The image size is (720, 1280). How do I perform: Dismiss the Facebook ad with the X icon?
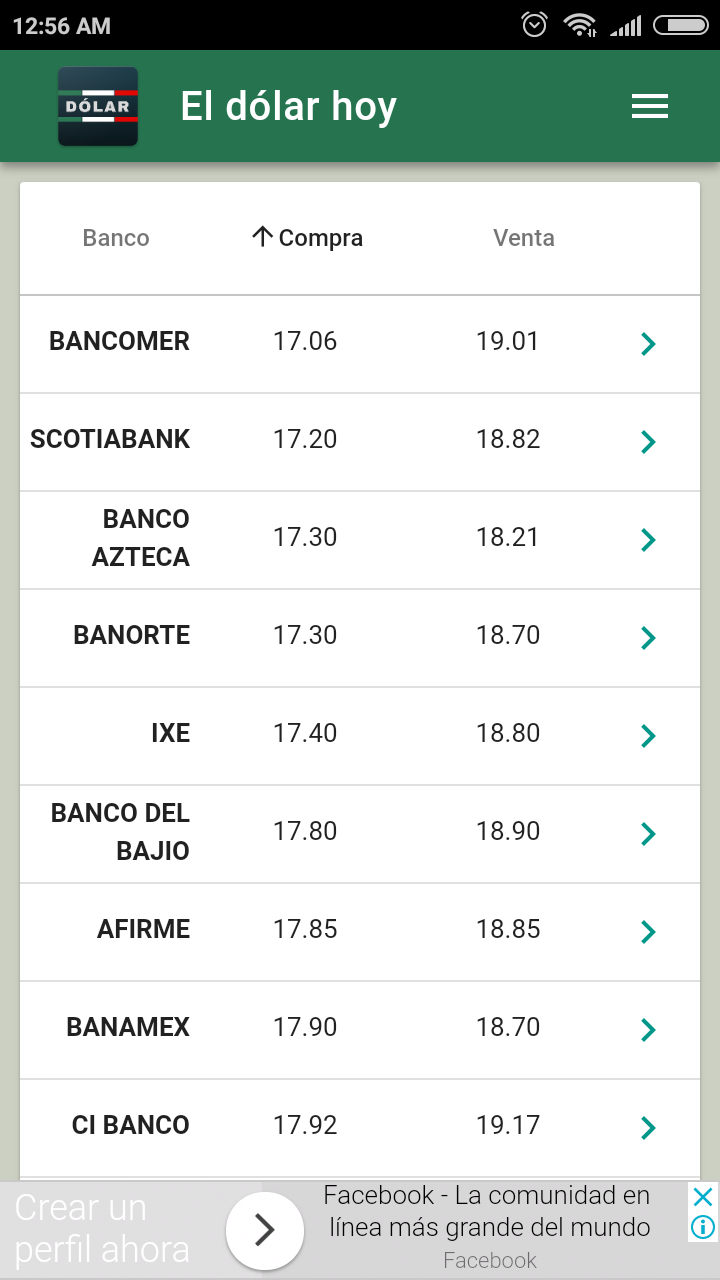coord(701,1194)
